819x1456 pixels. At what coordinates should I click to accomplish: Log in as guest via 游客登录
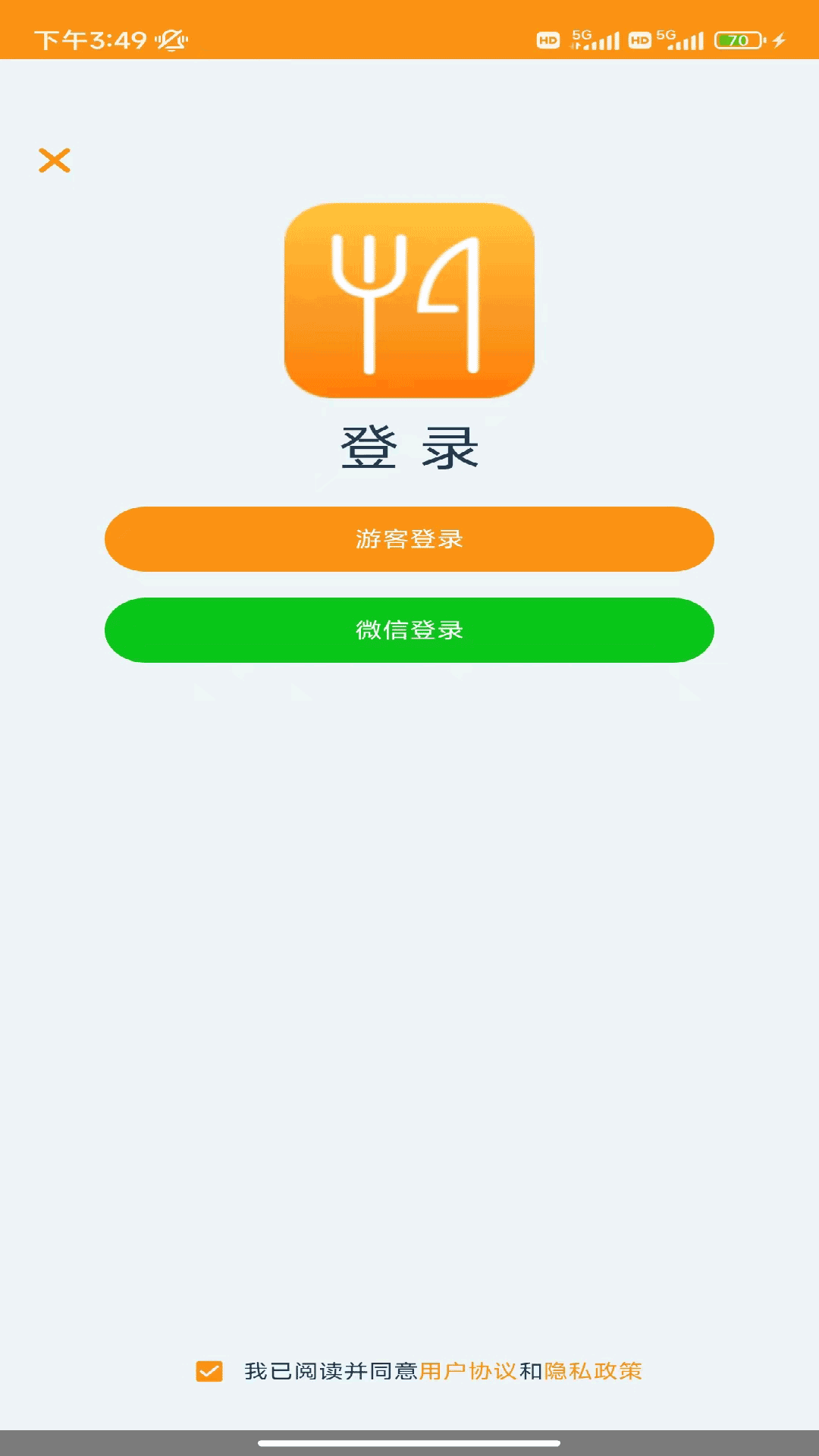[x=409, y=539]
